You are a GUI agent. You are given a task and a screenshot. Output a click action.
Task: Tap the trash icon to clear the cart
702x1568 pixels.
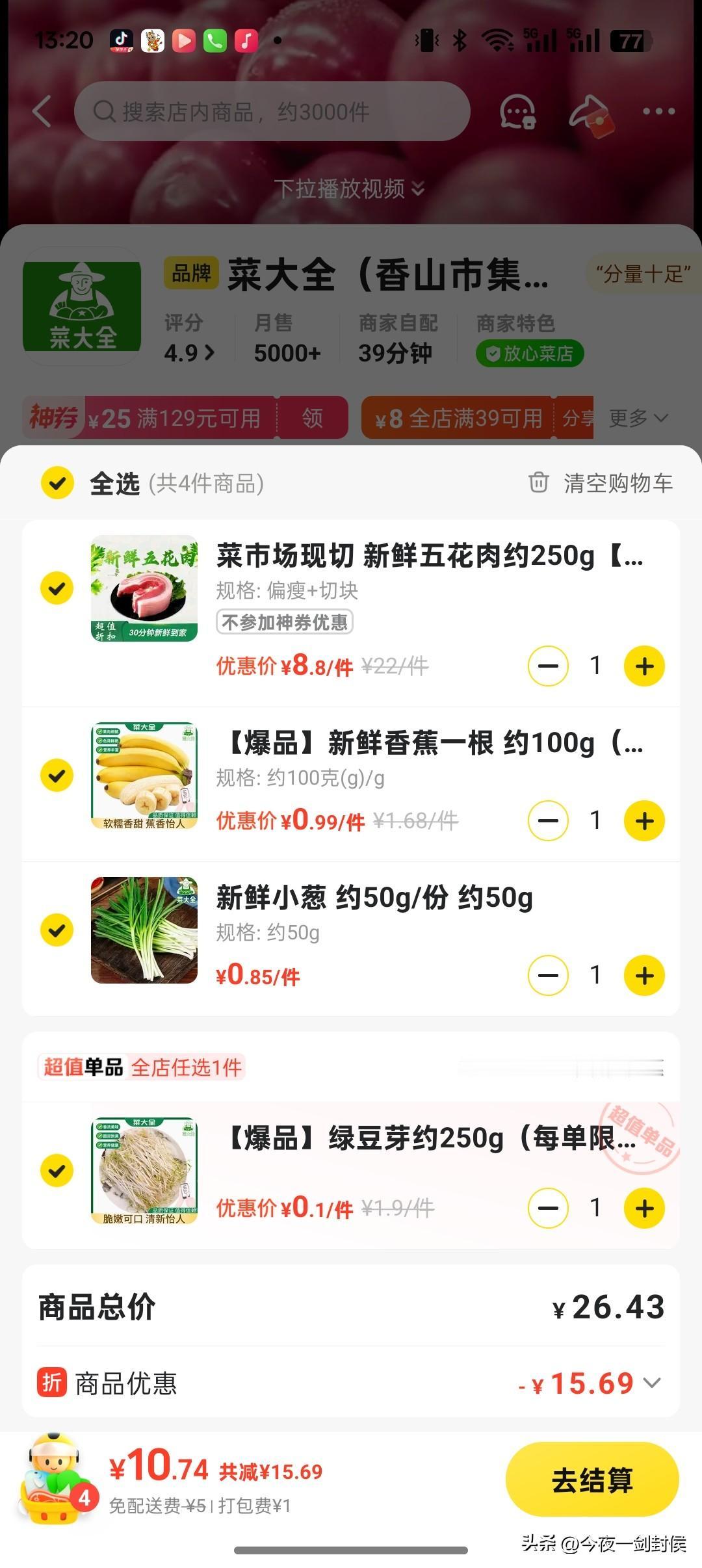tap(537, 483)
